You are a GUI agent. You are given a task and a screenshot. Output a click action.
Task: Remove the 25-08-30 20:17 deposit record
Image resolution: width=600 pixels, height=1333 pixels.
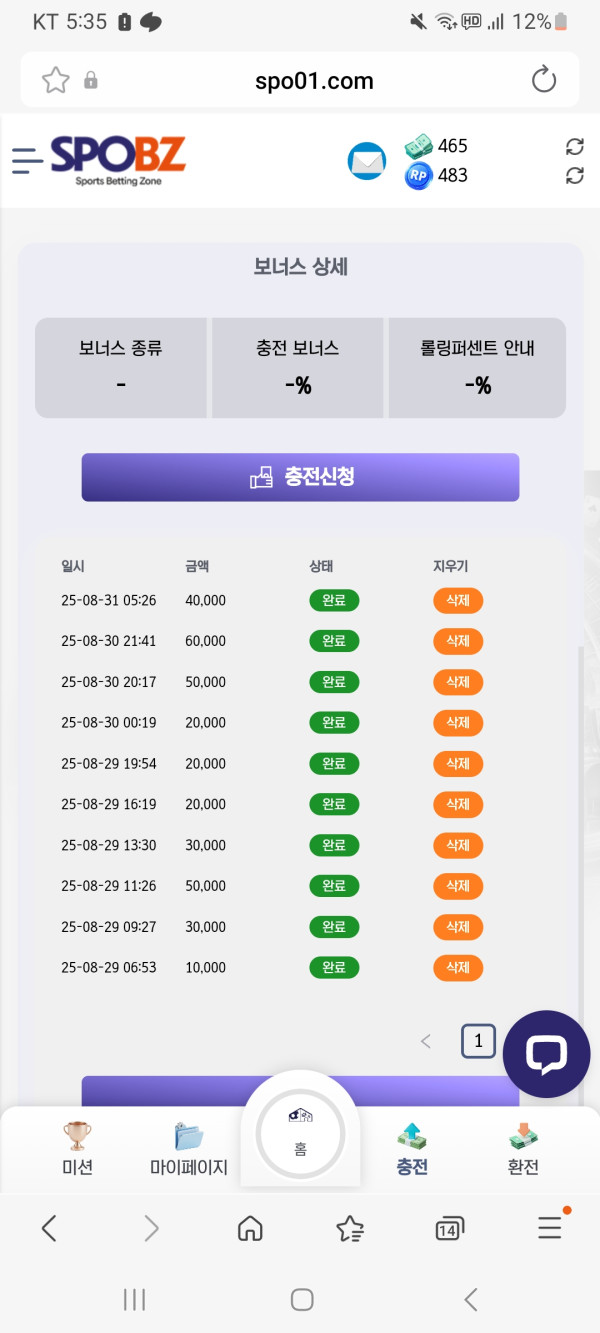coord(458,682)
